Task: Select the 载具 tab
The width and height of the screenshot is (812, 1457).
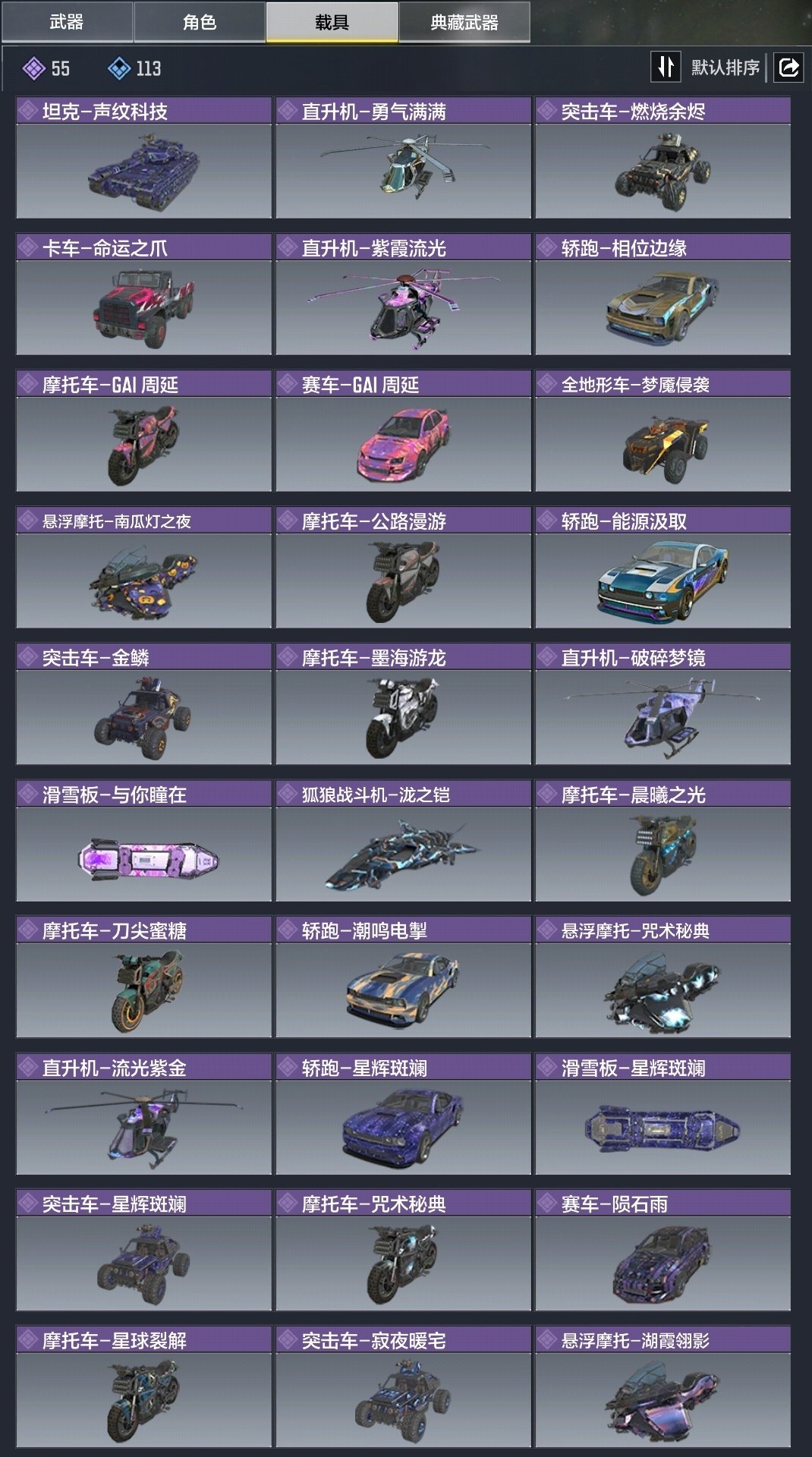Action: click(332, 22)
